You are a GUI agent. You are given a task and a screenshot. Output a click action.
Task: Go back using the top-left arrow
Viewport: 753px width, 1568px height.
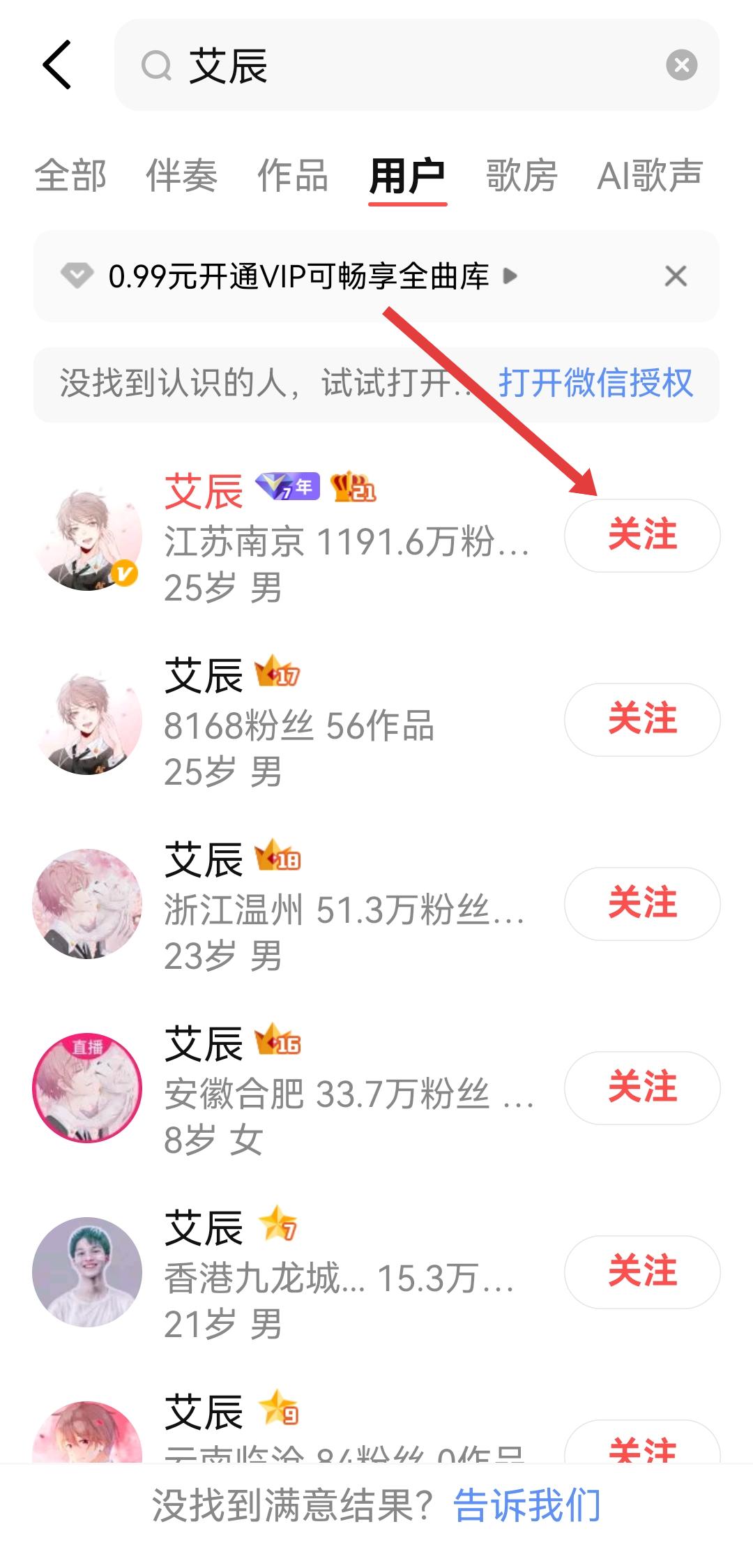point(57,65)
